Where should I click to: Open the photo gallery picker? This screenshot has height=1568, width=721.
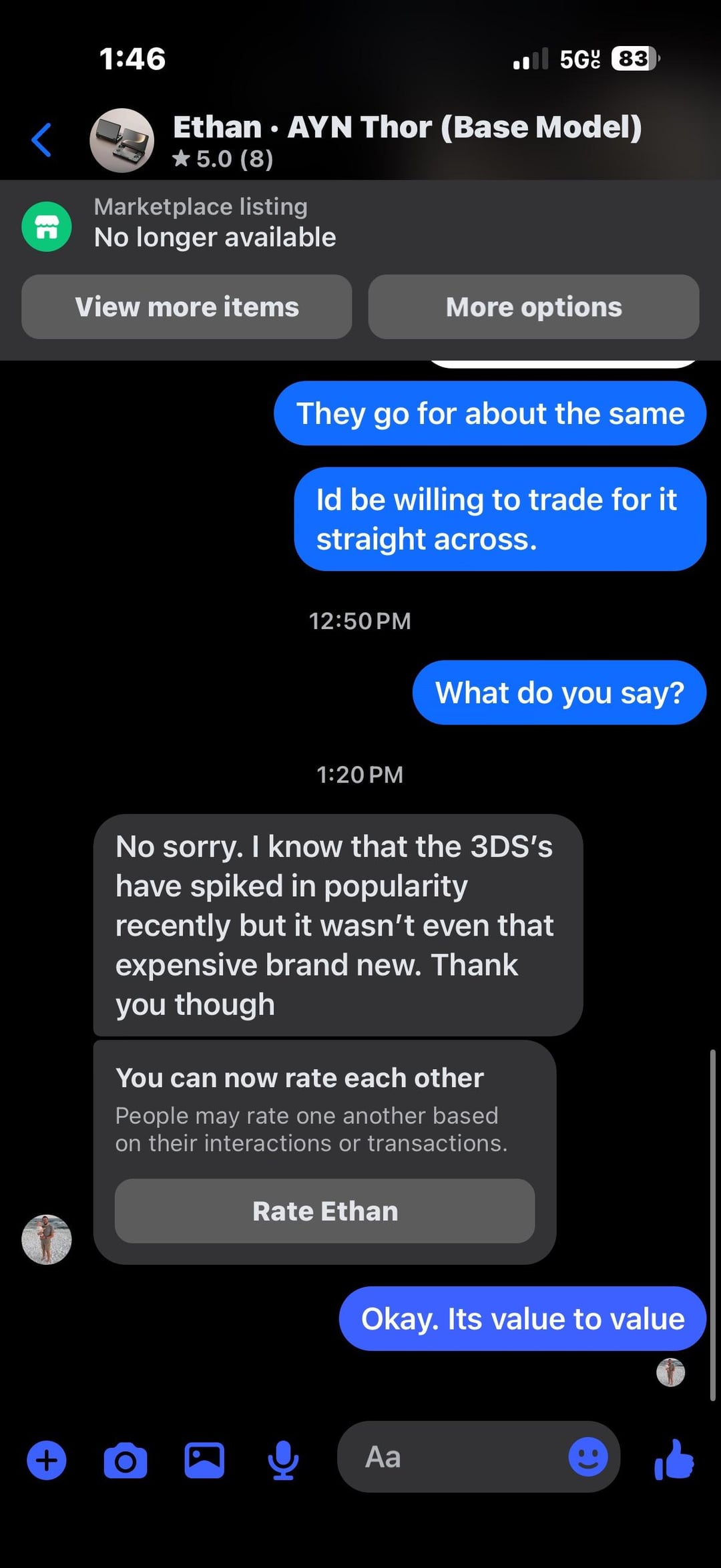(x=204, y=1460)
